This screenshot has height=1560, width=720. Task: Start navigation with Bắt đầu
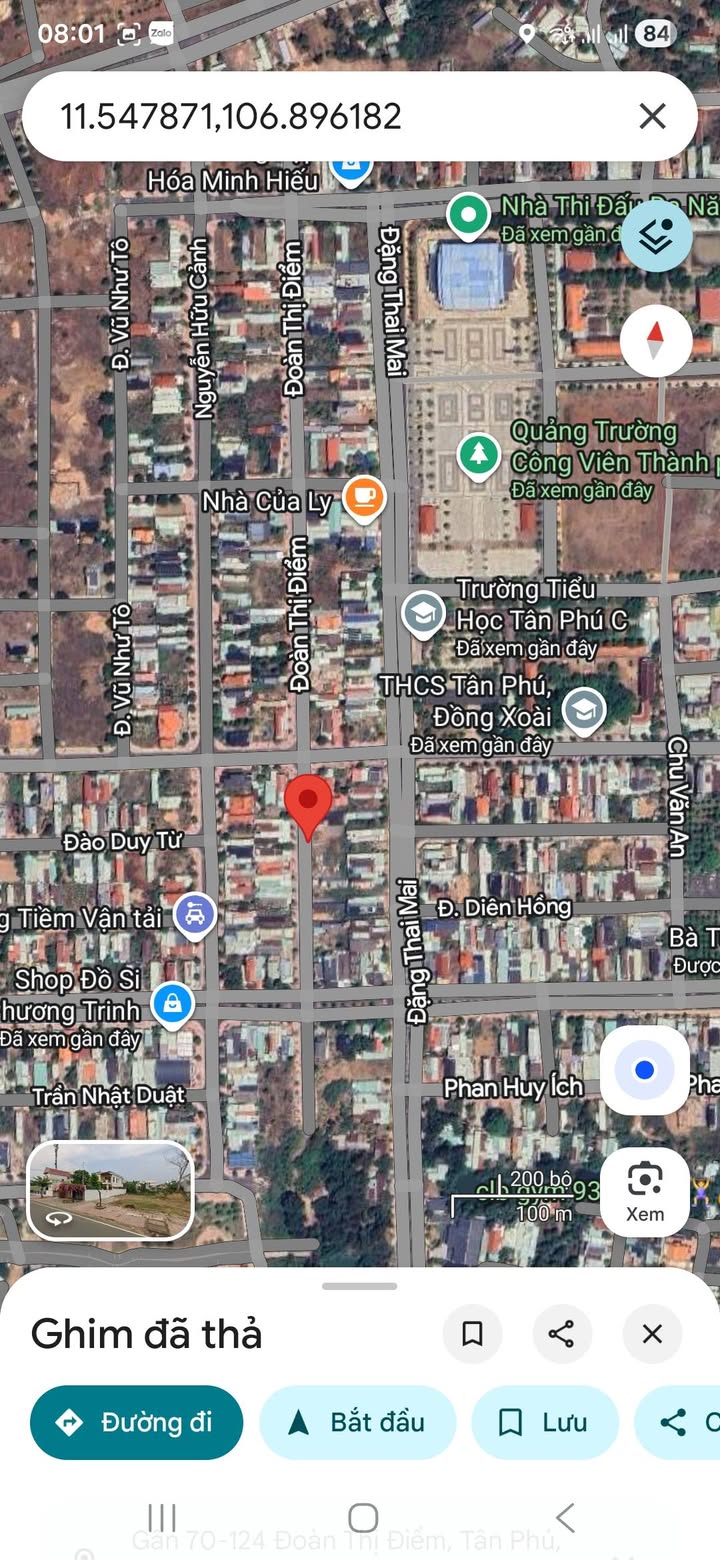[358, 1422]
